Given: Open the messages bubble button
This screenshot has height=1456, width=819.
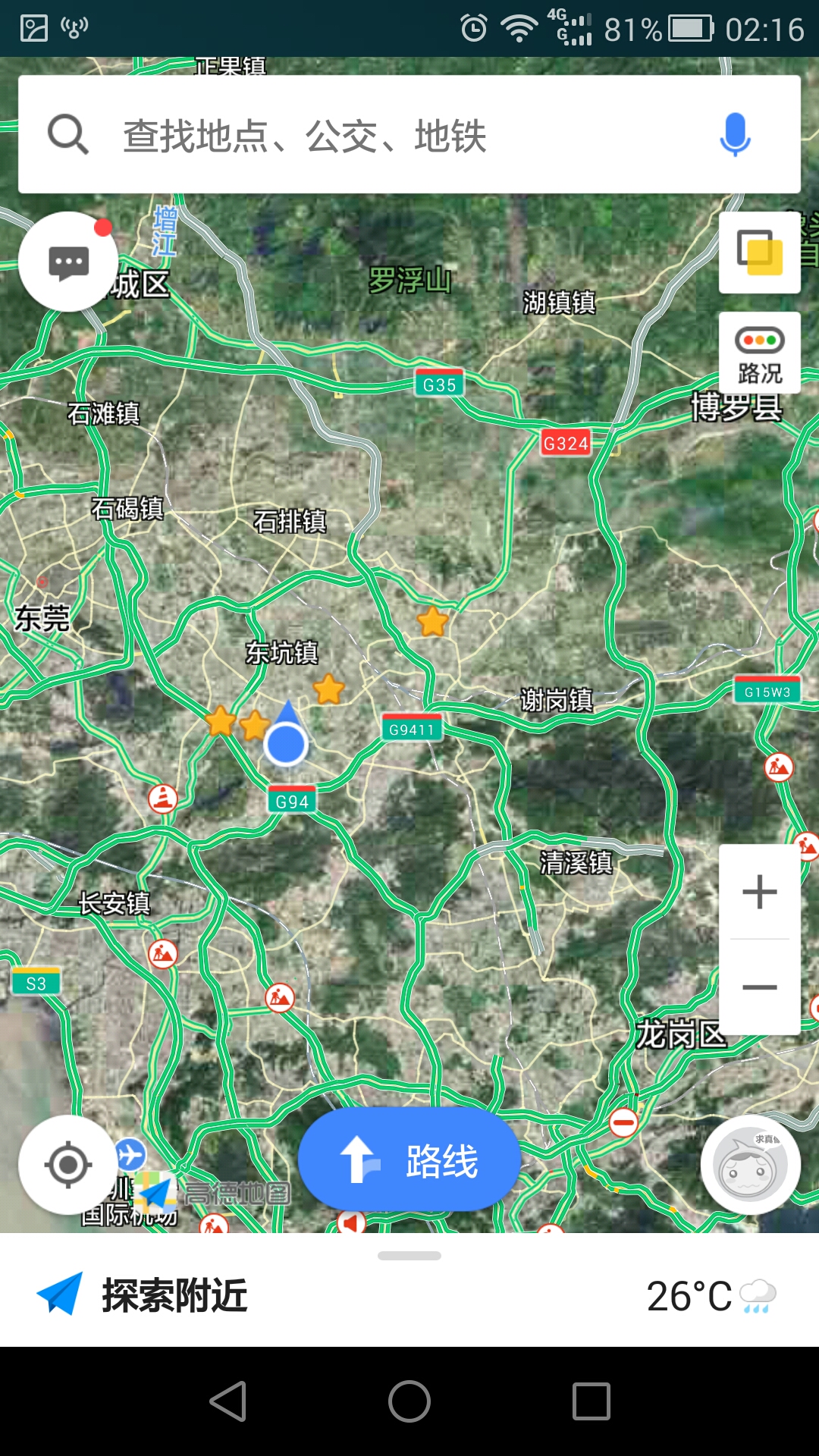Looking at the screenshot, I should pyautogui.click(x=68, y=262).
